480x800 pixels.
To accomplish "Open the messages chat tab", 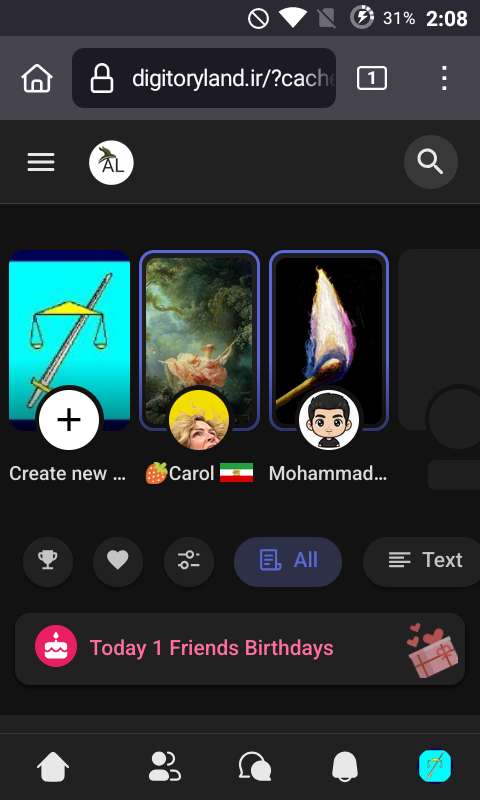I will click(x=255, y=767).
